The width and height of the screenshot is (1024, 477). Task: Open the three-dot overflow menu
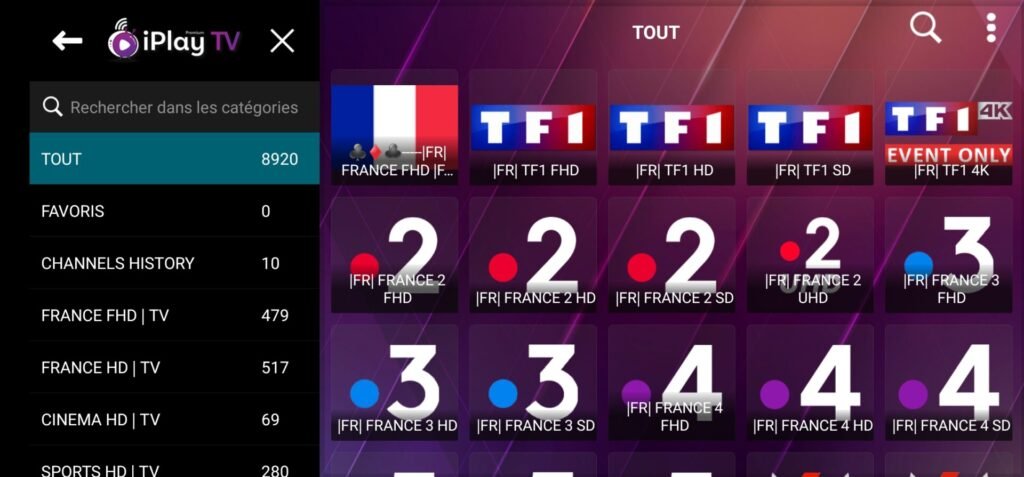coord(991,28)
